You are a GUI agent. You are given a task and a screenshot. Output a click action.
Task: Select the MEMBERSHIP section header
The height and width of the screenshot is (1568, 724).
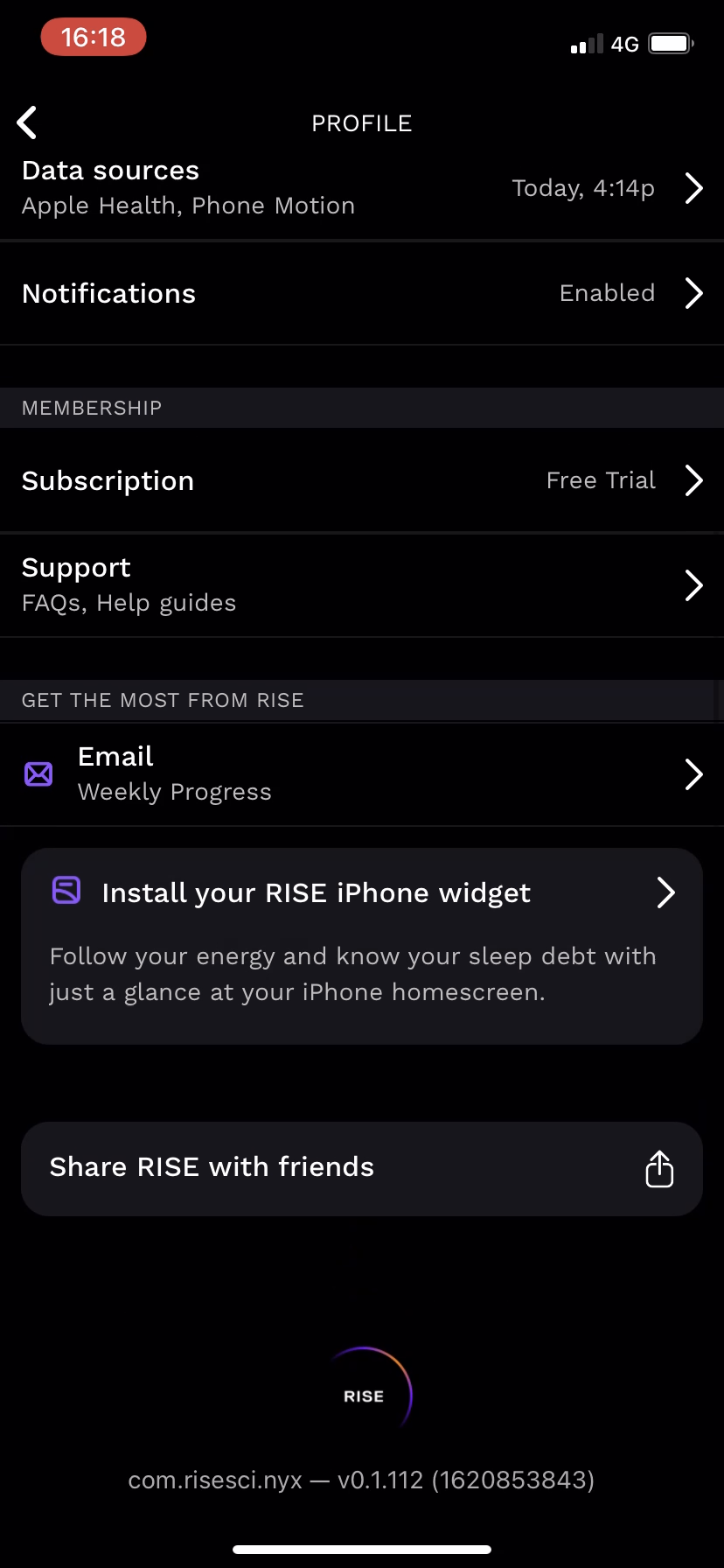click(x=92, y=408)
